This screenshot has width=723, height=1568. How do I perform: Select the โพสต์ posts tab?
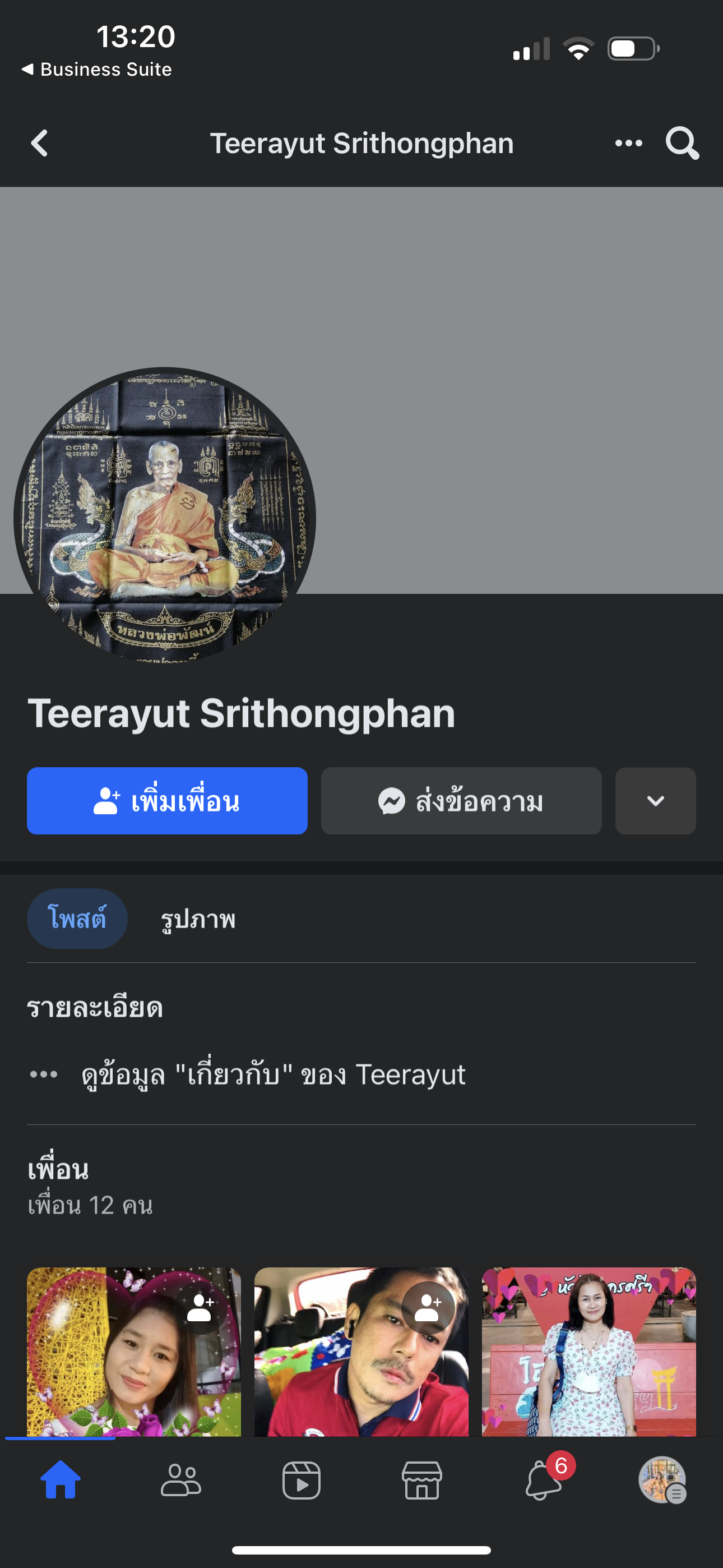77,919
